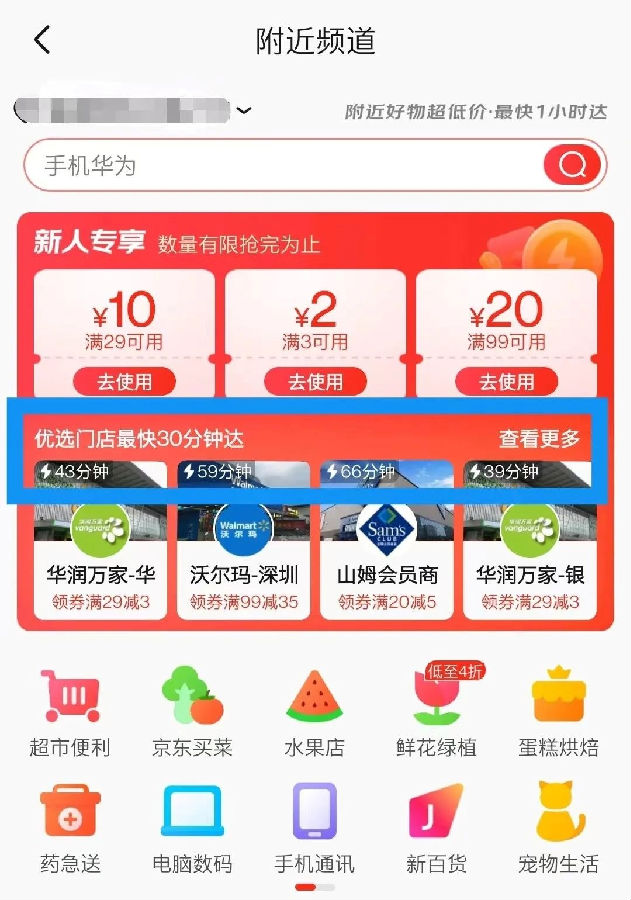Select the 电脑数码 category
631x900 pixels.
[x=192, y=828]
